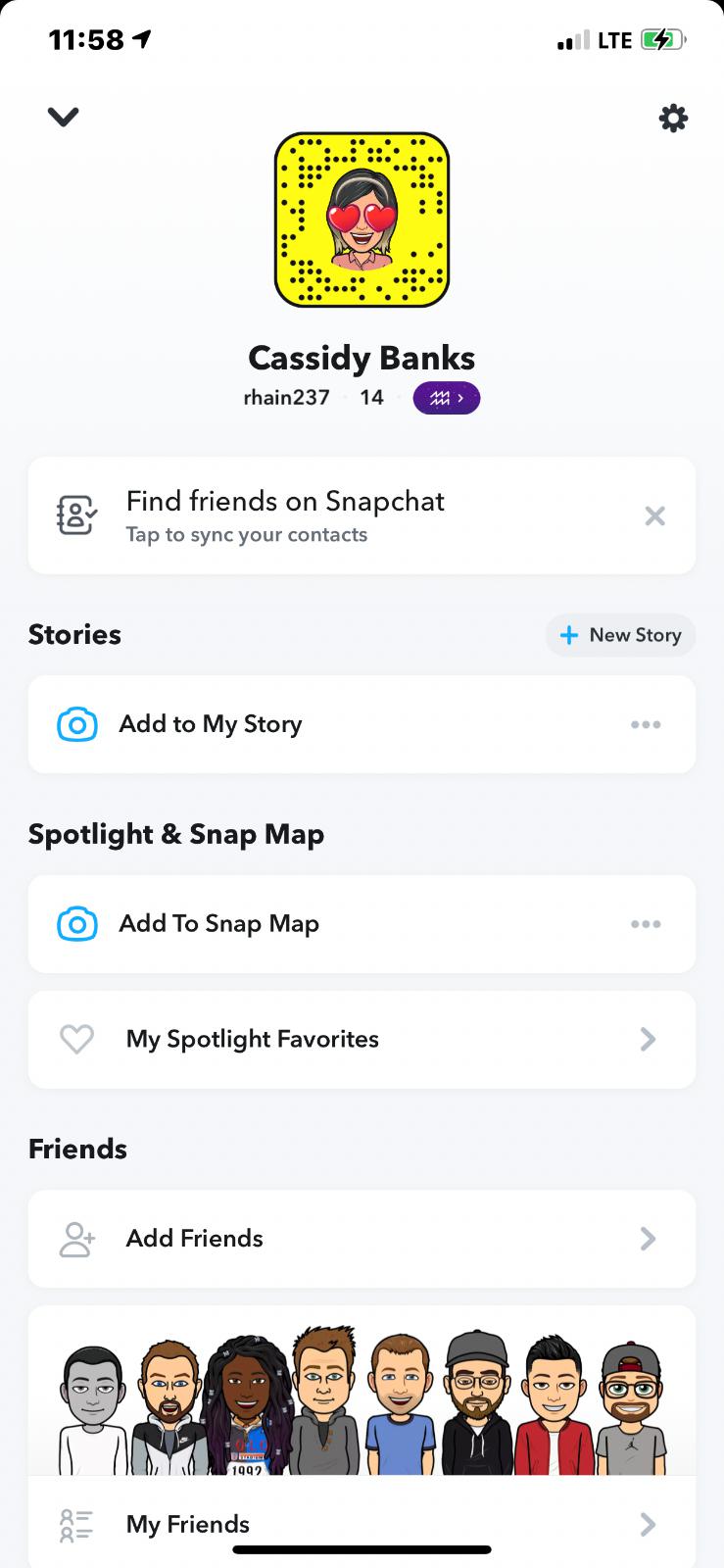Viewport: 724px width, 1568px height.
Task: Create a New Story
Action: click(x=620, y=635)
